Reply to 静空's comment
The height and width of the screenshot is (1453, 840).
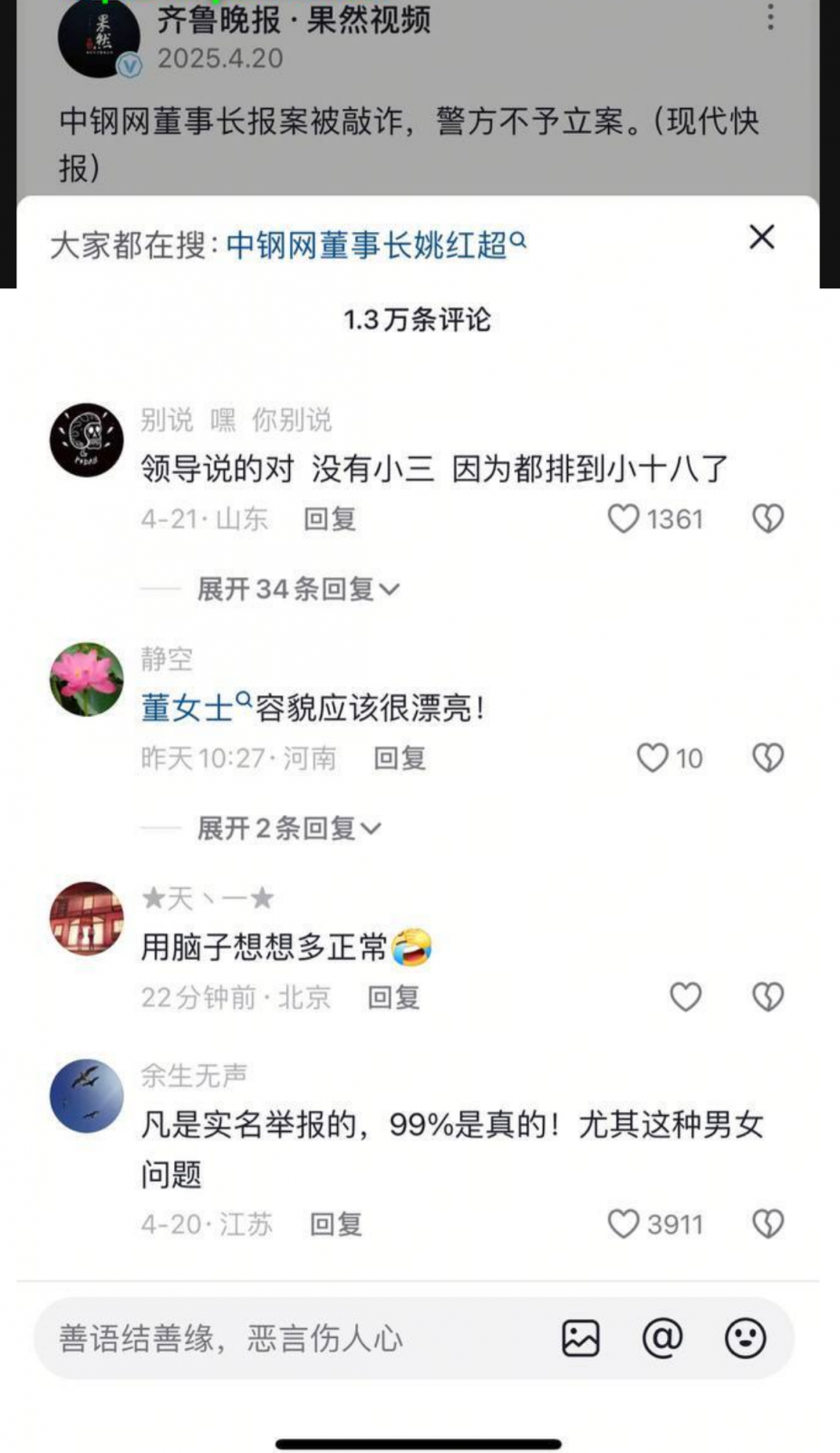[x=400, y=758]
